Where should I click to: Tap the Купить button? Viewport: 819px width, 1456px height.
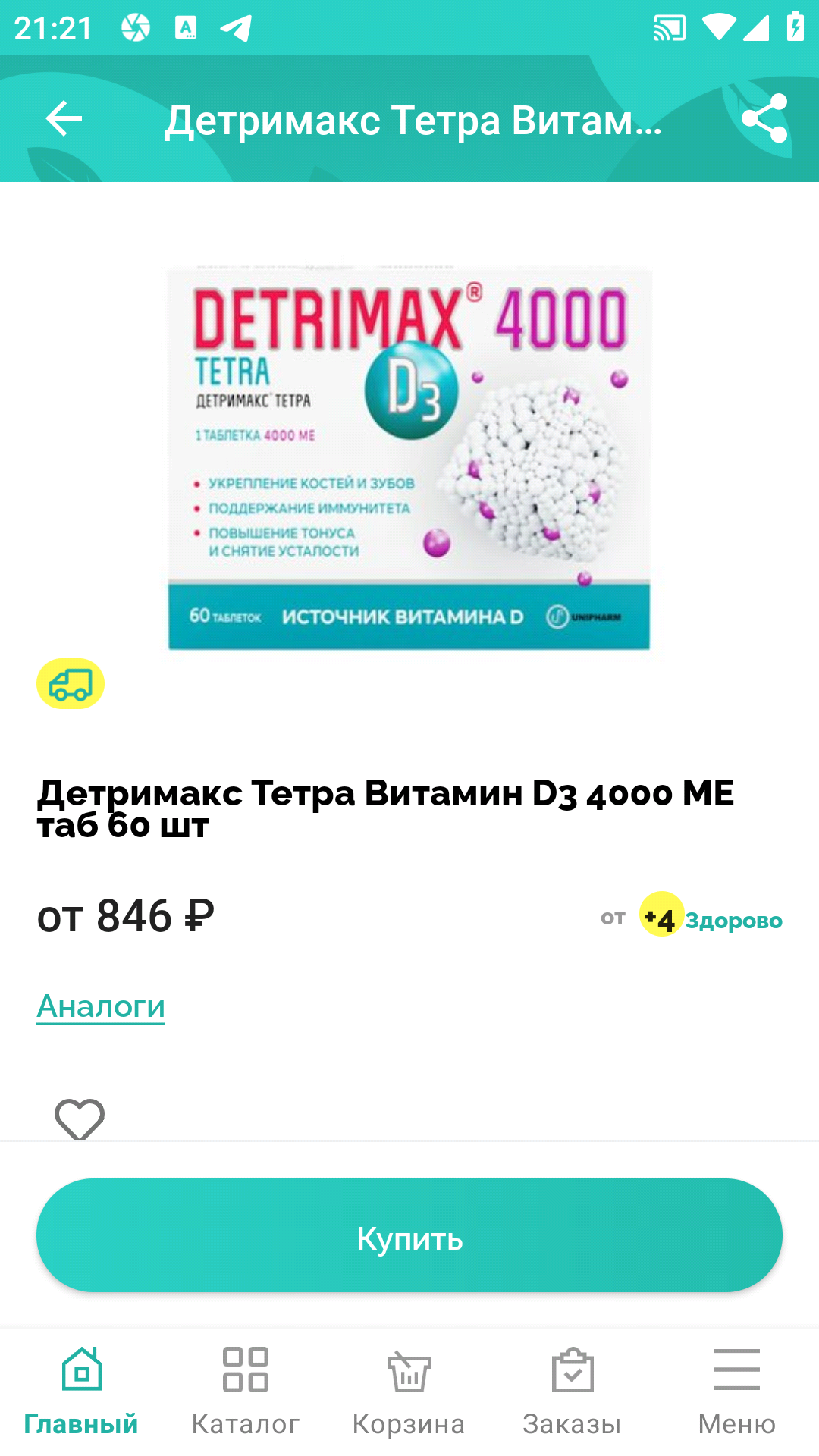click(409, 1235)
